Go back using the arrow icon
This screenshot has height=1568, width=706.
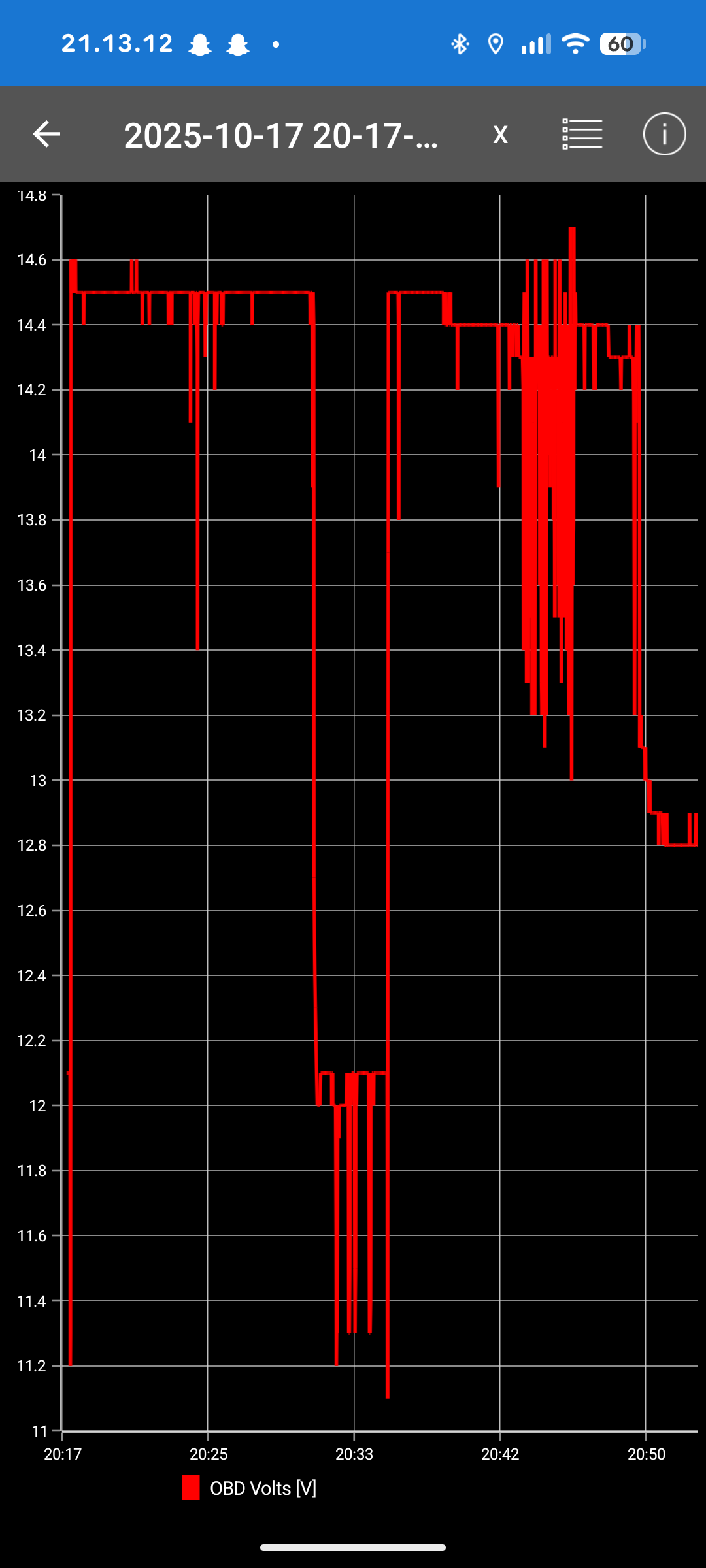[46, 135]
